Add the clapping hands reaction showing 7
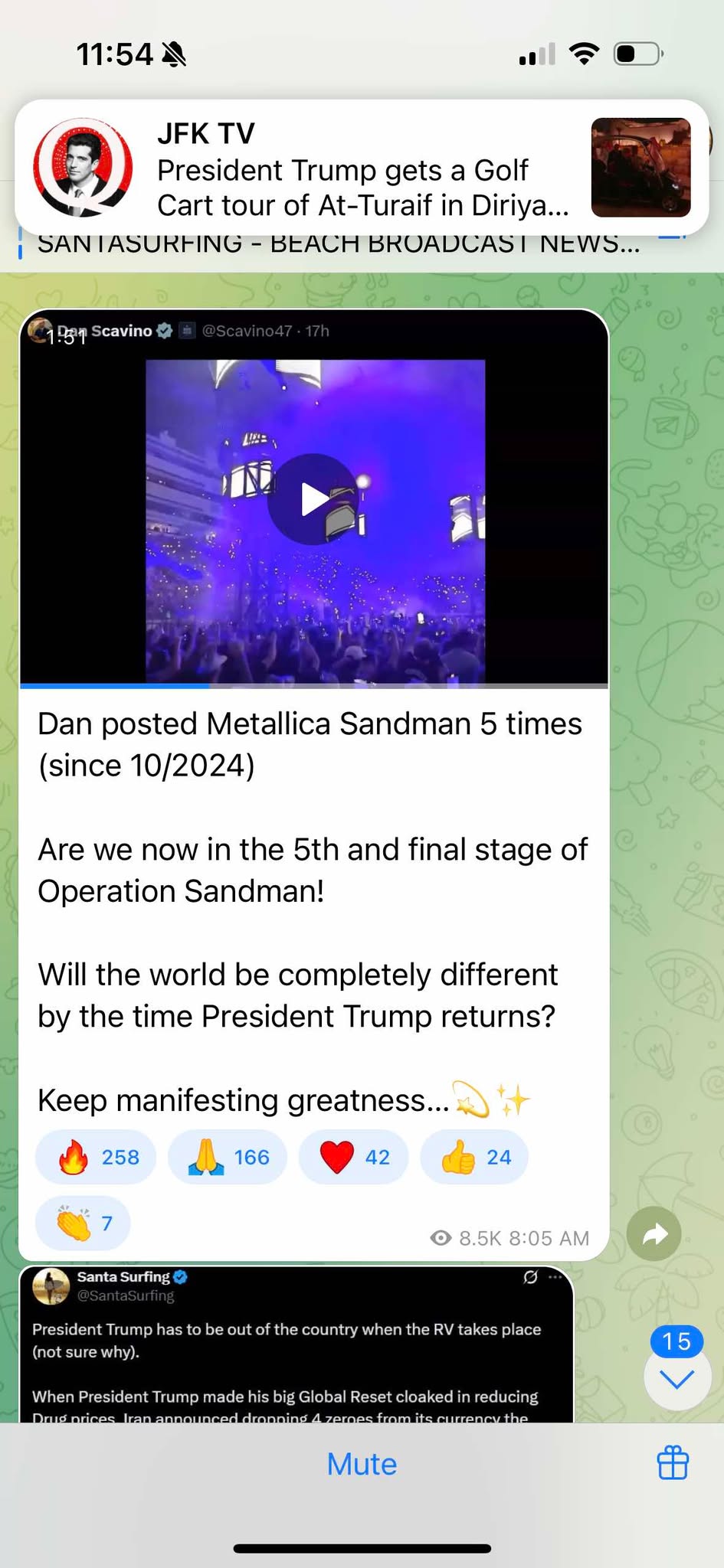The image size is (724, 1568). pos(83,1223)
